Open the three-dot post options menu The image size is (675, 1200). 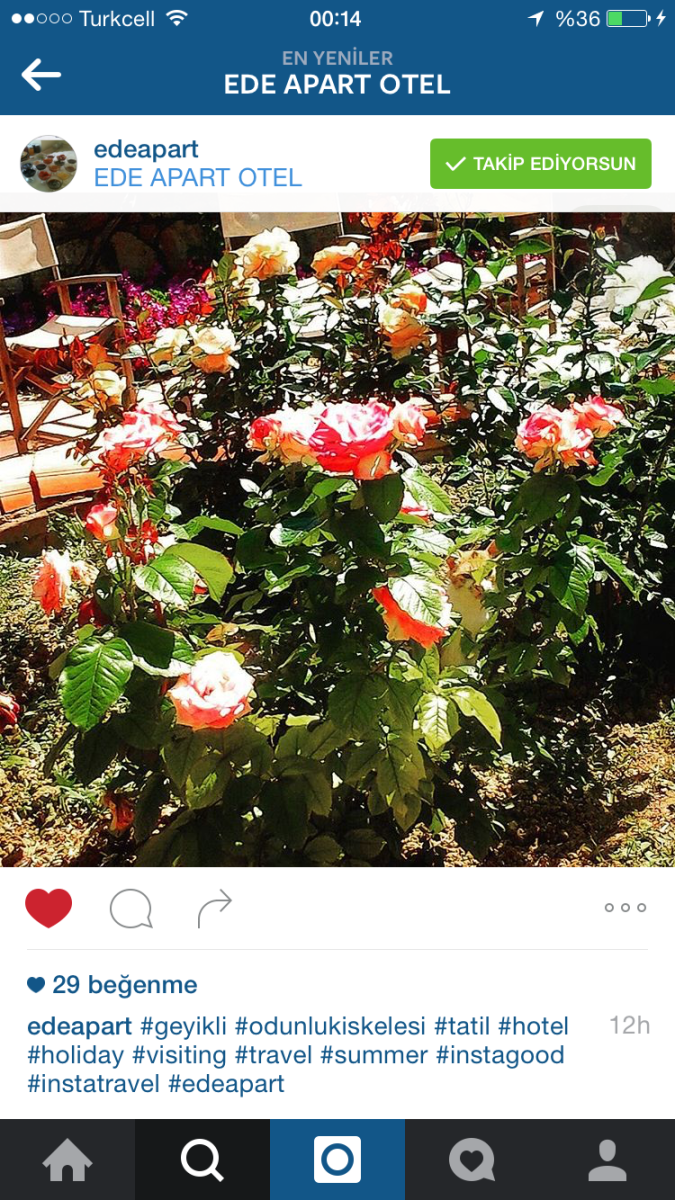tap(625, 908)
